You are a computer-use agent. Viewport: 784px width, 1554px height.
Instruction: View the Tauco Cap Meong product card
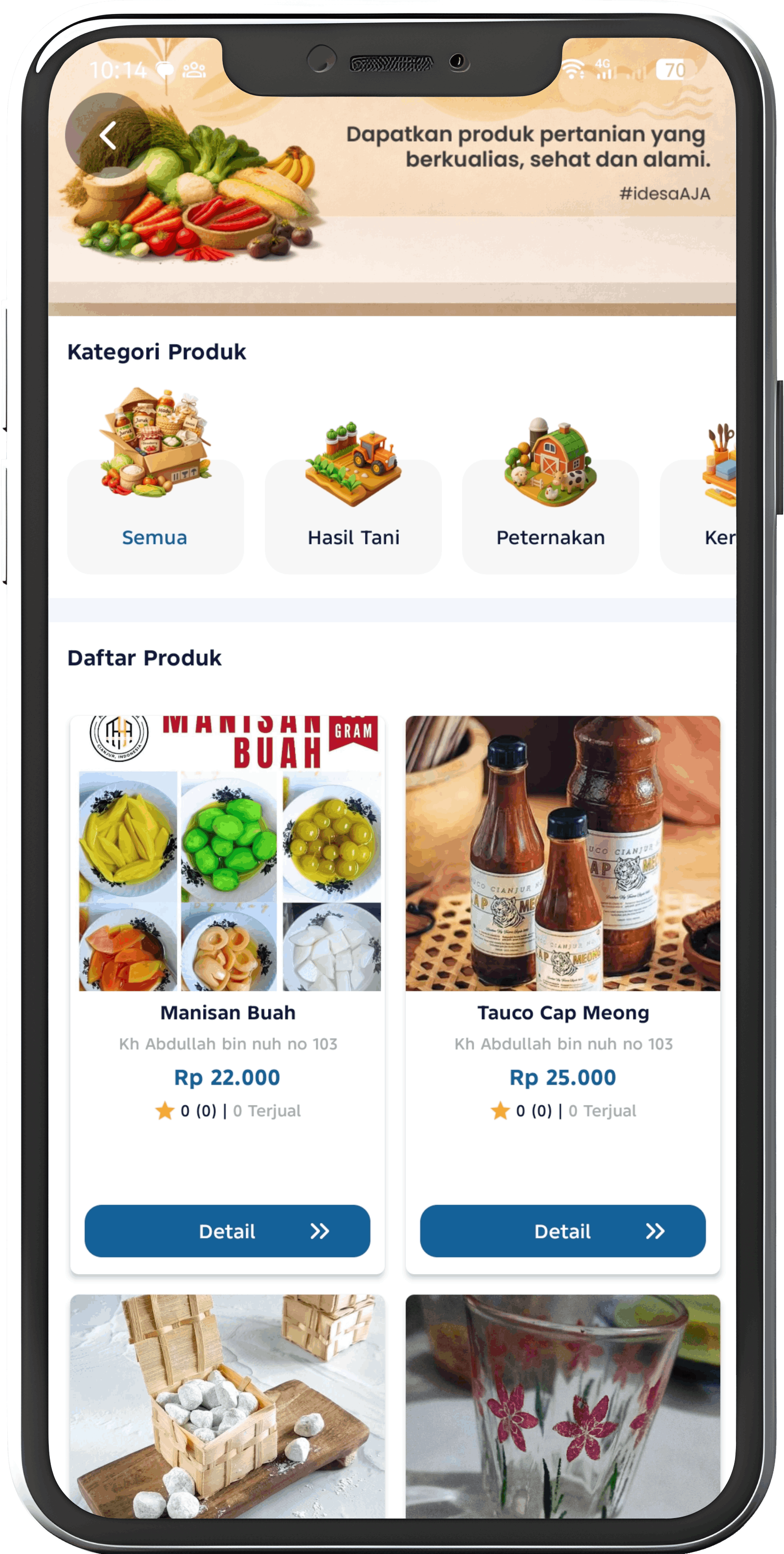point(563,905)
